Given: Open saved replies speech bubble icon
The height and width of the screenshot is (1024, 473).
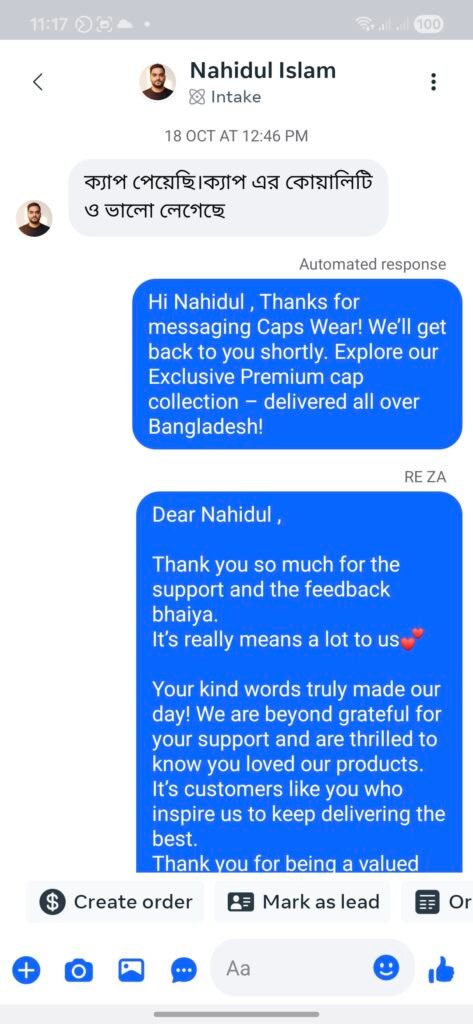Looking at the screenshot, I should 184,971.
